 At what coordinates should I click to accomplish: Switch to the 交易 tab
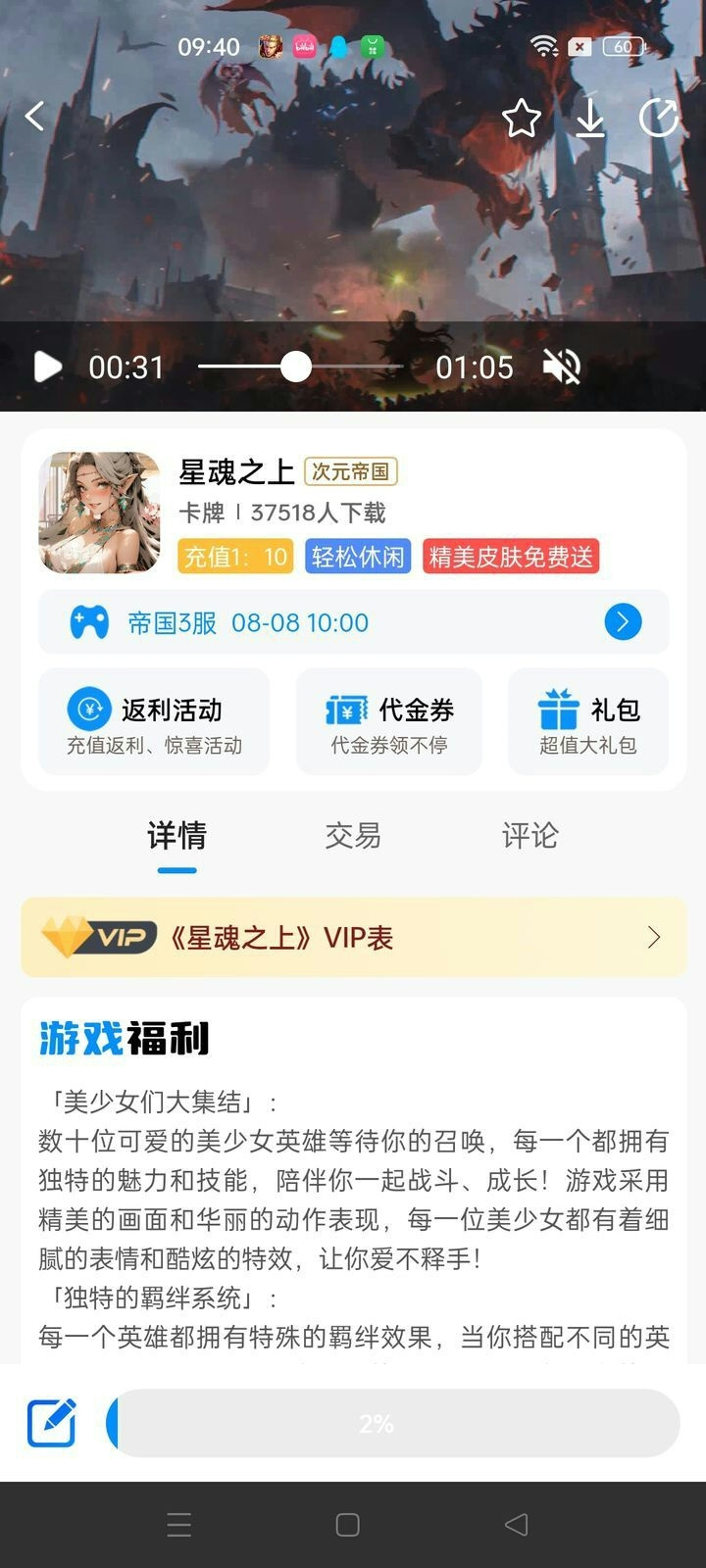(x=352, y=836)
